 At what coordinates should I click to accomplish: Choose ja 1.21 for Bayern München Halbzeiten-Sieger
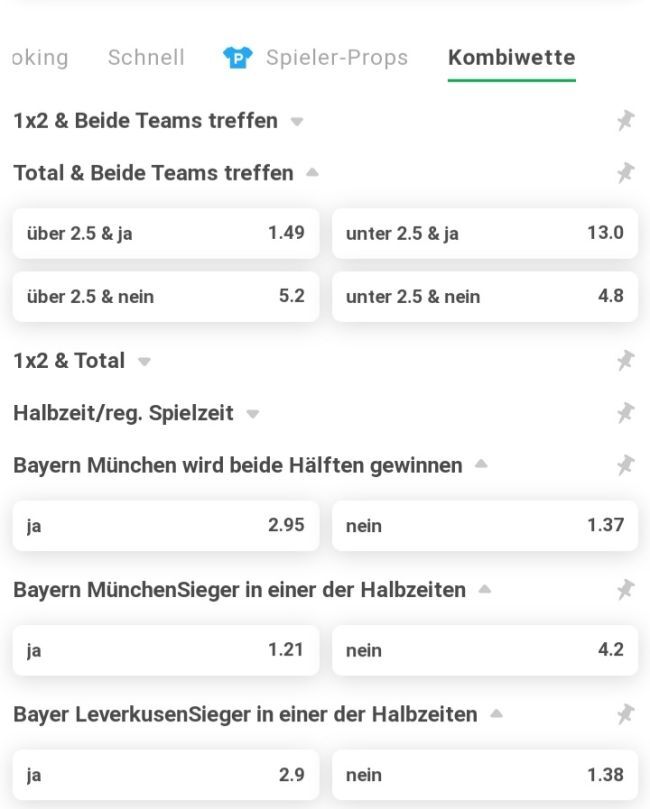tap(165, 651)
